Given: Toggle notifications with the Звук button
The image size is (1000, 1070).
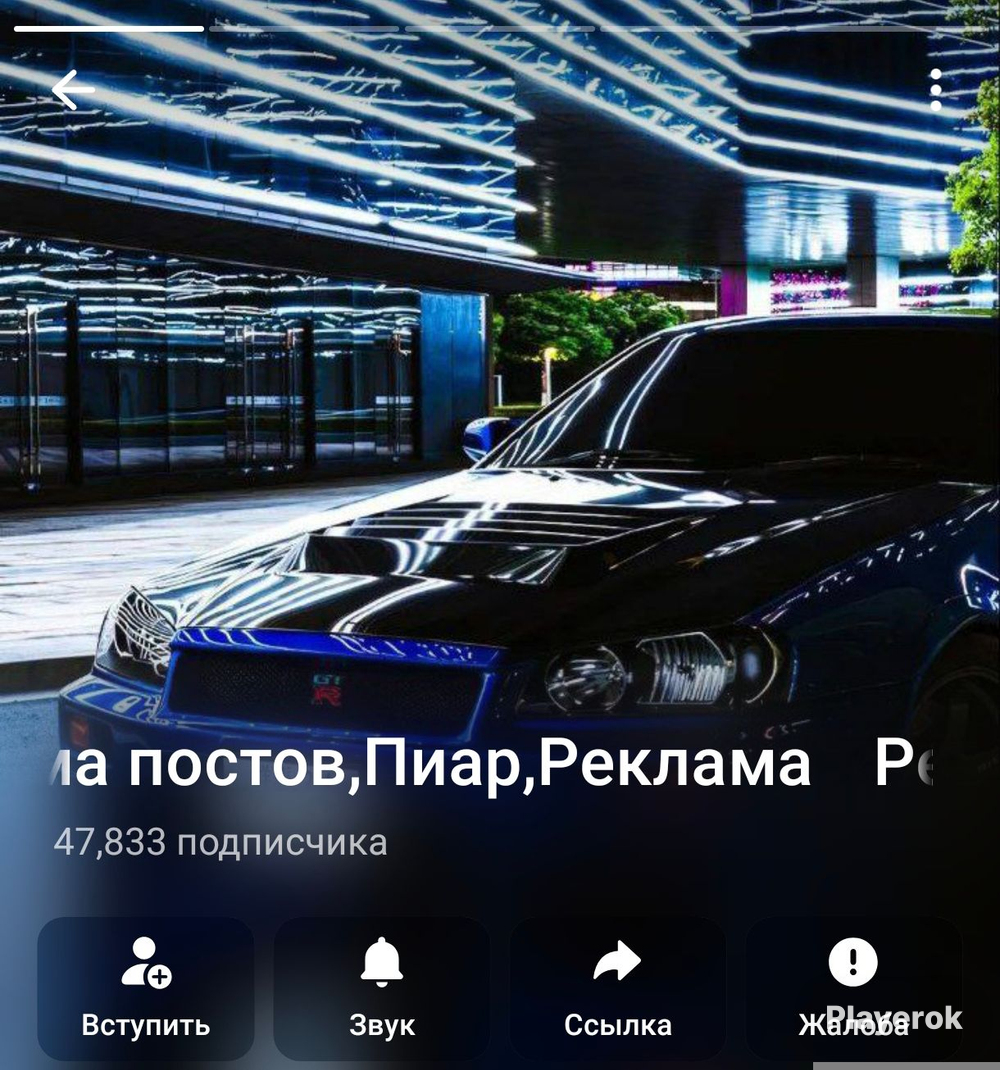Looking at the screenshot, I should point(382,988).
